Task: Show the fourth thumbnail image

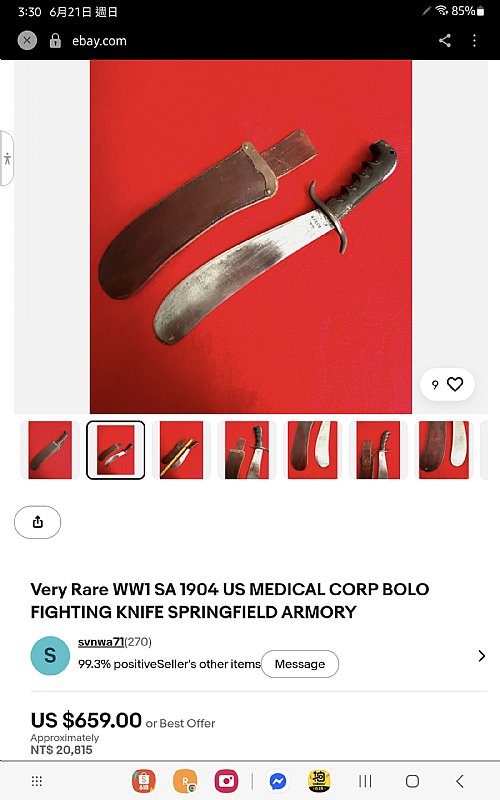Action: coord(247,450)
